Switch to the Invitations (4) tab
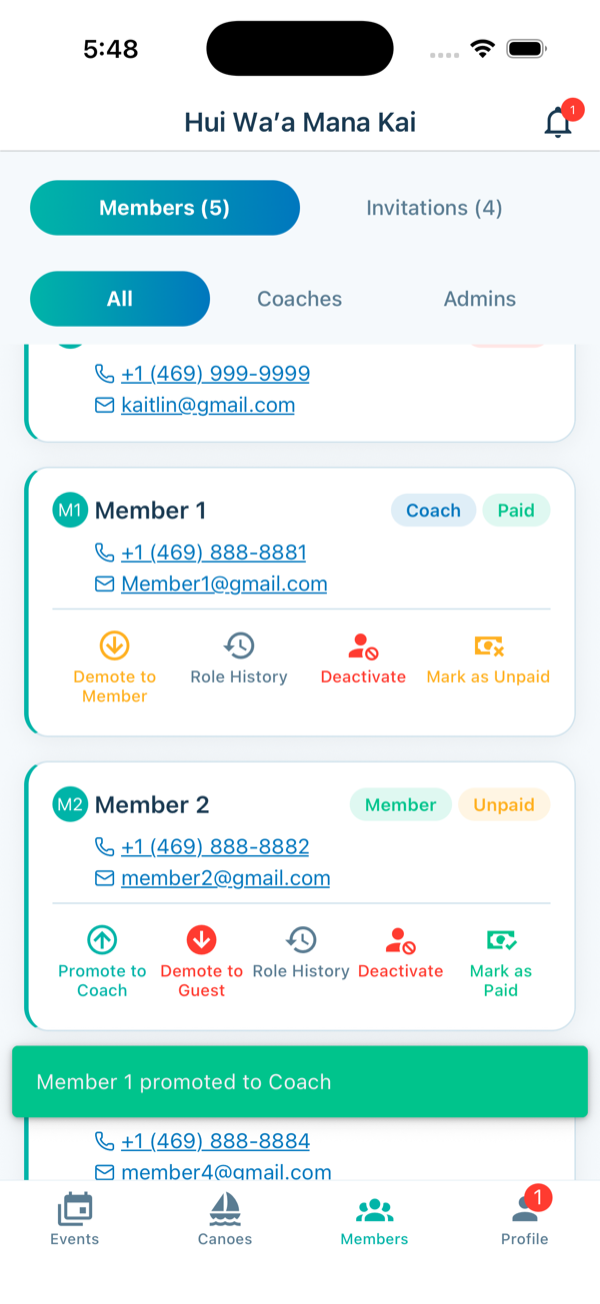The image size is (600, 1304). pos(434,208)
